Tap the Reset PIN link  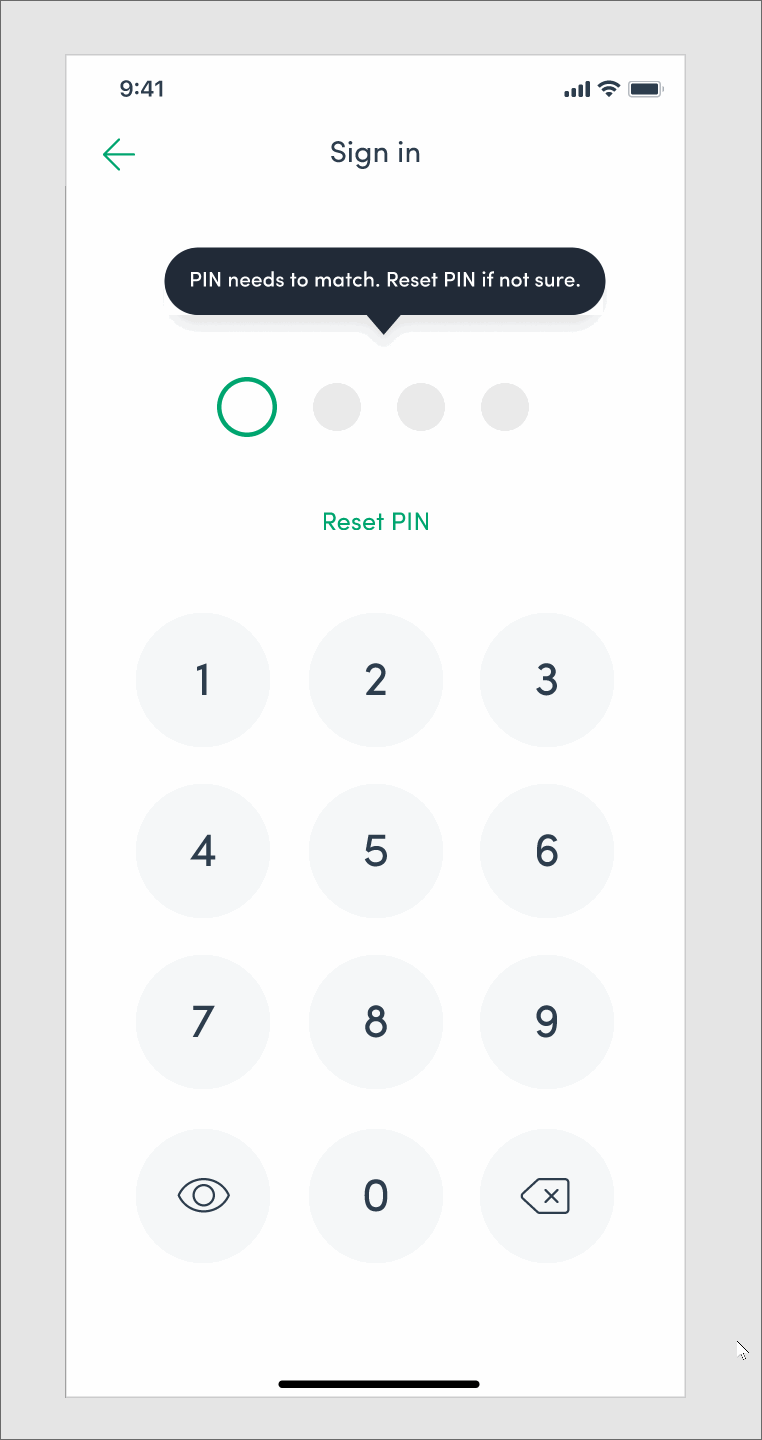(376, 521)
